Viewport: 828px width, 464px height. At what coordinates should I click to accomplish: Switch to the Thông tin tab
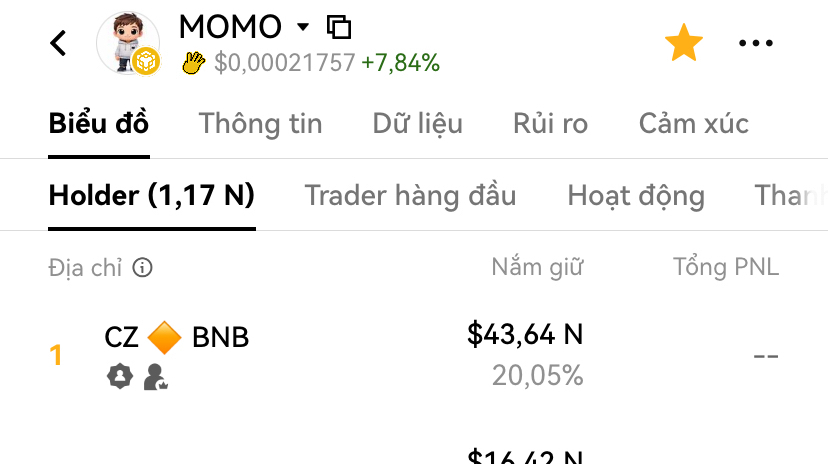click(x=260, y=124)
